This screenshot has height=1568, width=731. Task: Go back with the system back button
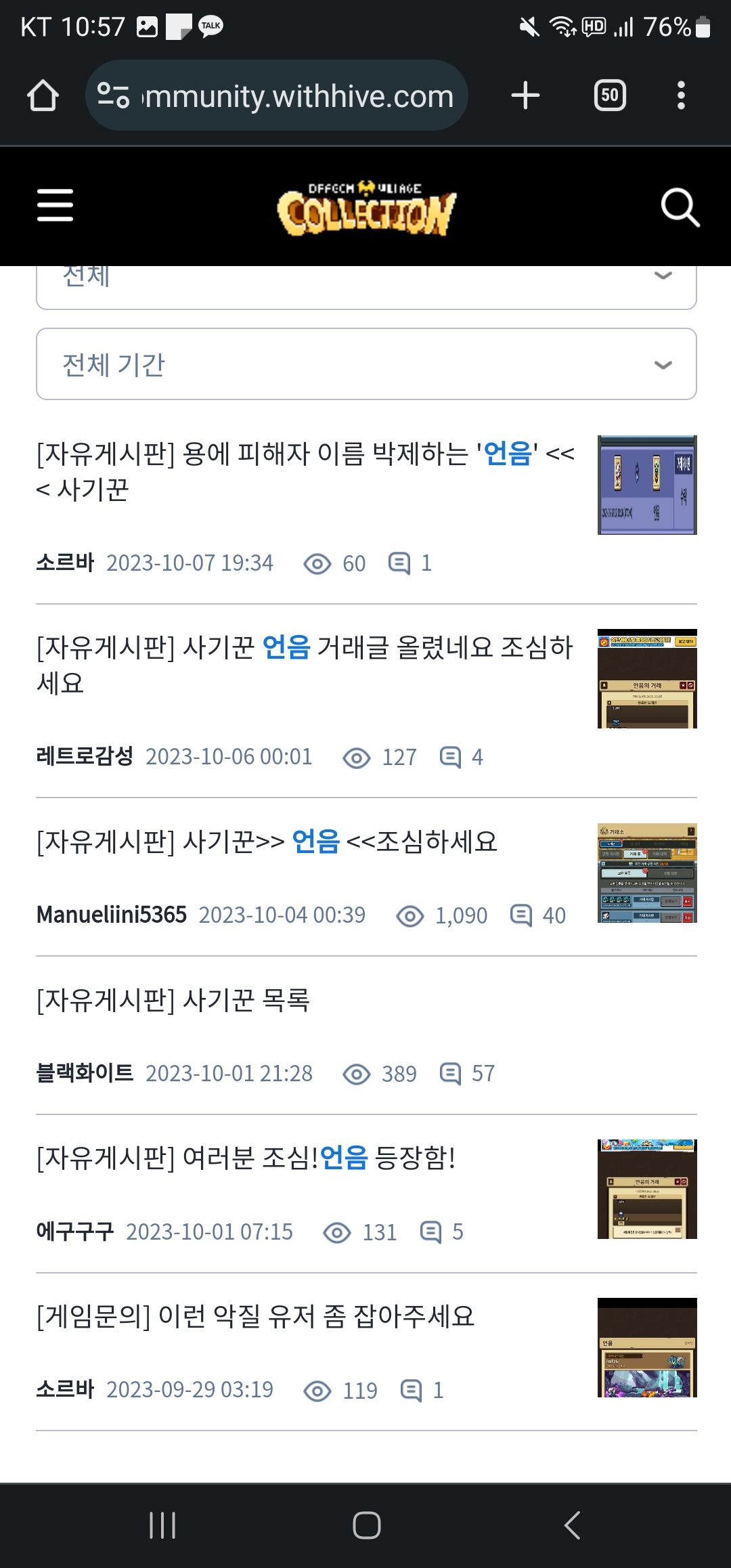572,1525
